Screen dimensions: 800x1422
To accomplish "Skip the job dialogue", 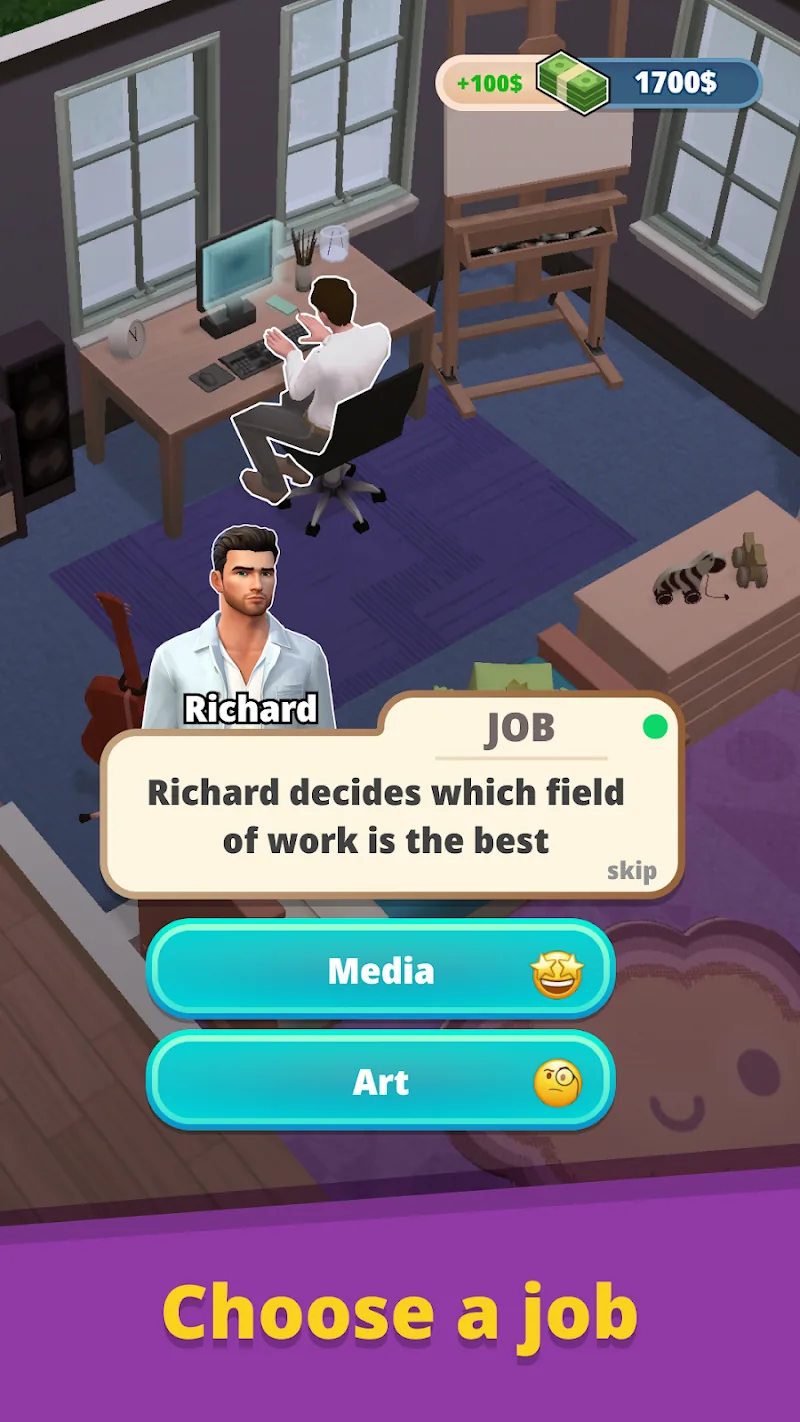I will (x=632, y=871).
